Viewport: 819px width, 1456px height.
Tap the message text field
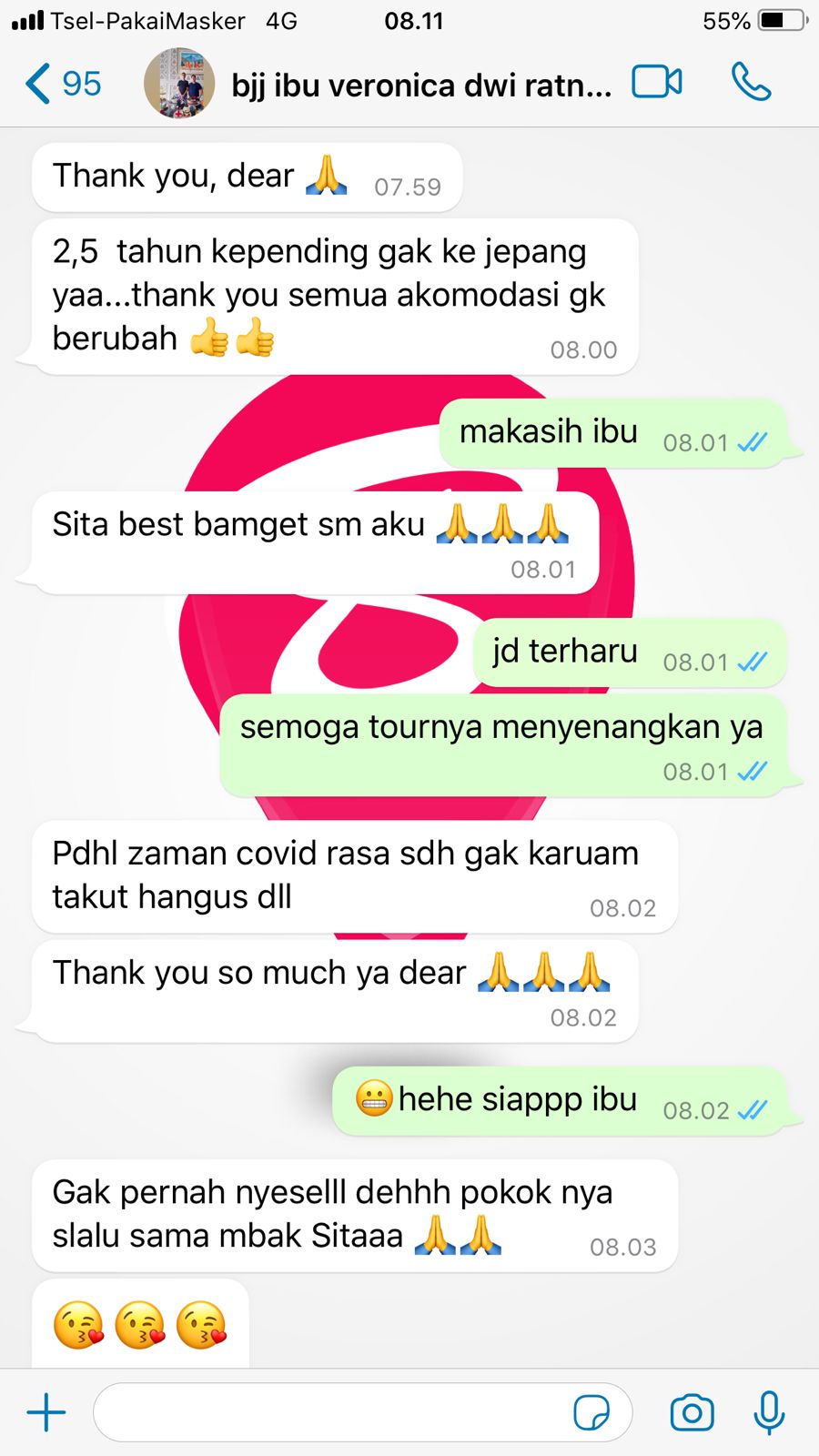328,1412
